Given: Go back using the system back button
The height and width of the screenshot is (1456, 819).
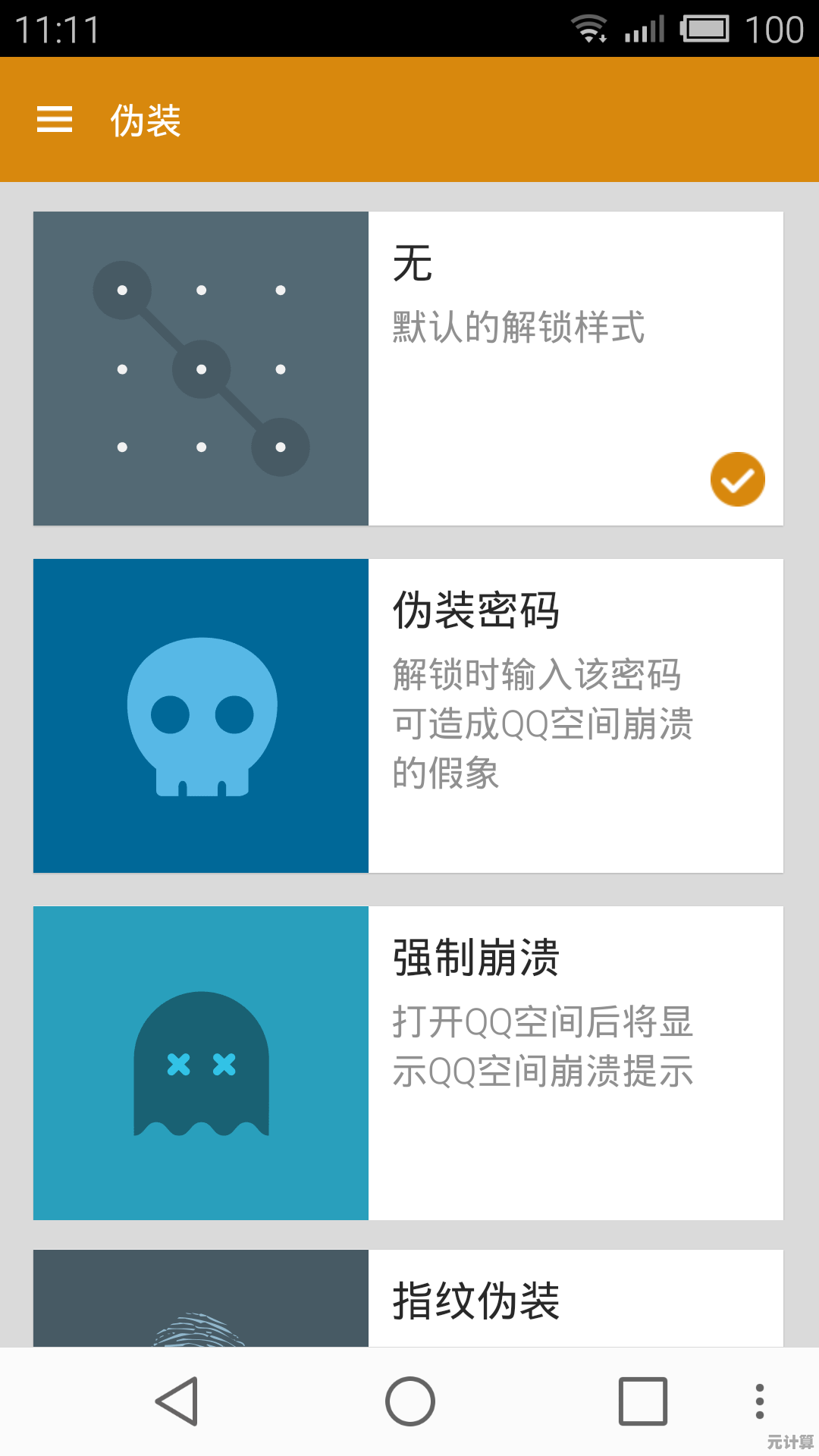Looking at the screenshot, I should coord(177,1401).
